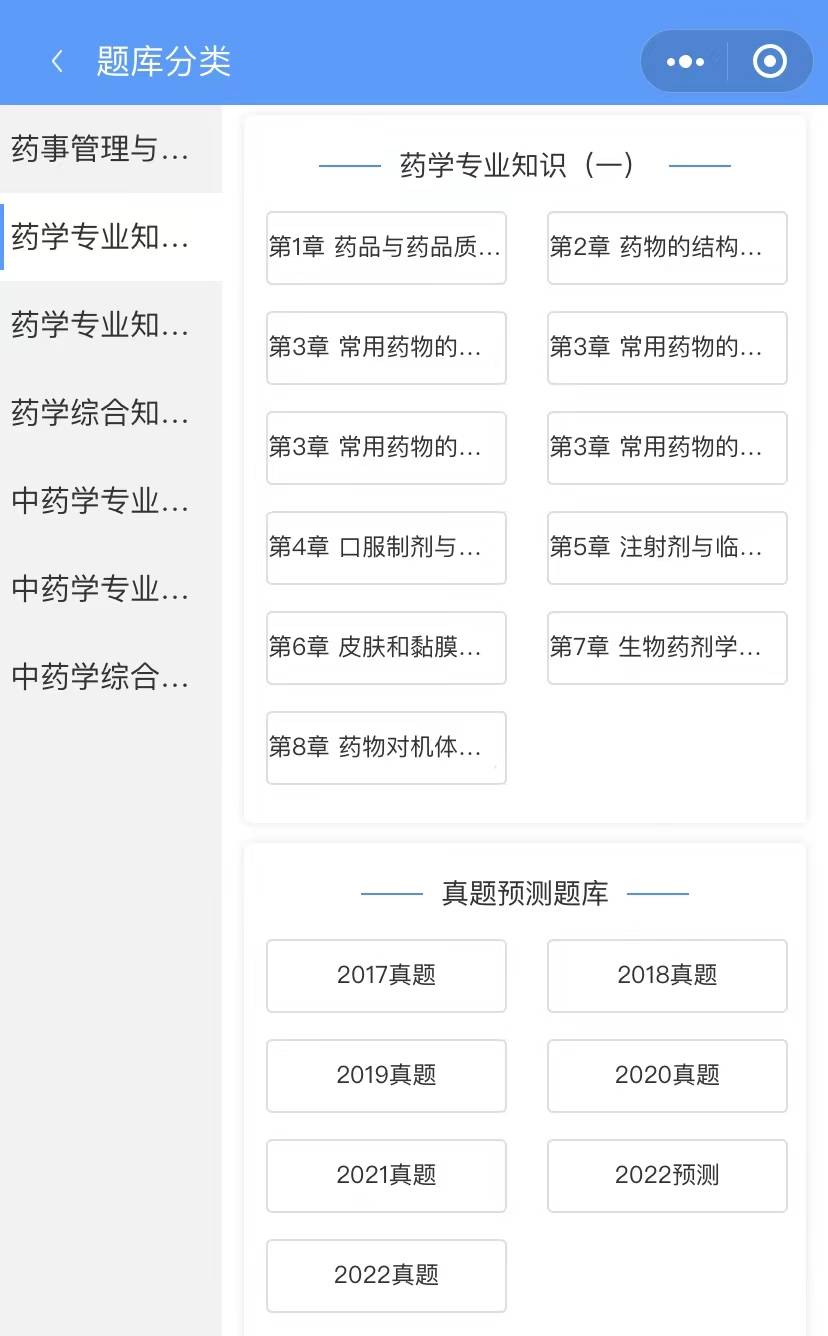
Task: Open the 2017真题 question set
Action: click(x=386, y=976)
